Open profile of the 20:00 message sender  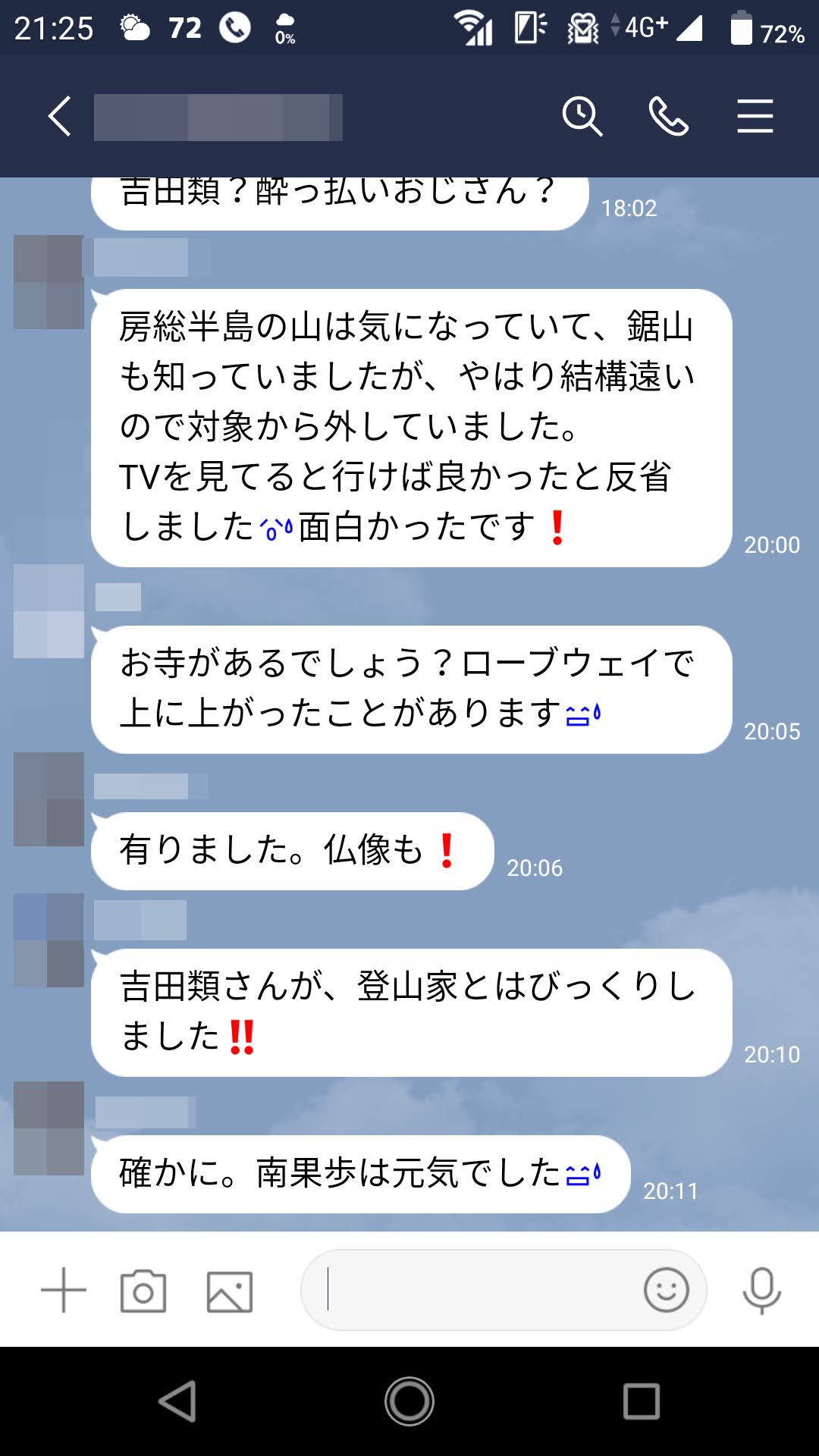49,282
